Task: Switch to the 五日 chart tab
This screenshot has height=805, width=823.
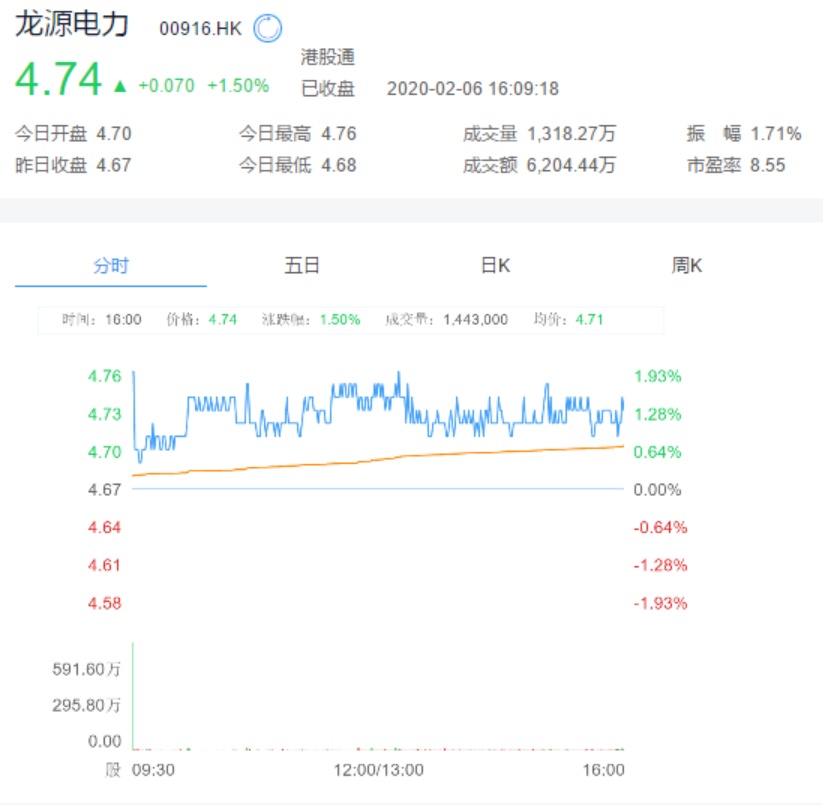Action: tap(302, 266)
